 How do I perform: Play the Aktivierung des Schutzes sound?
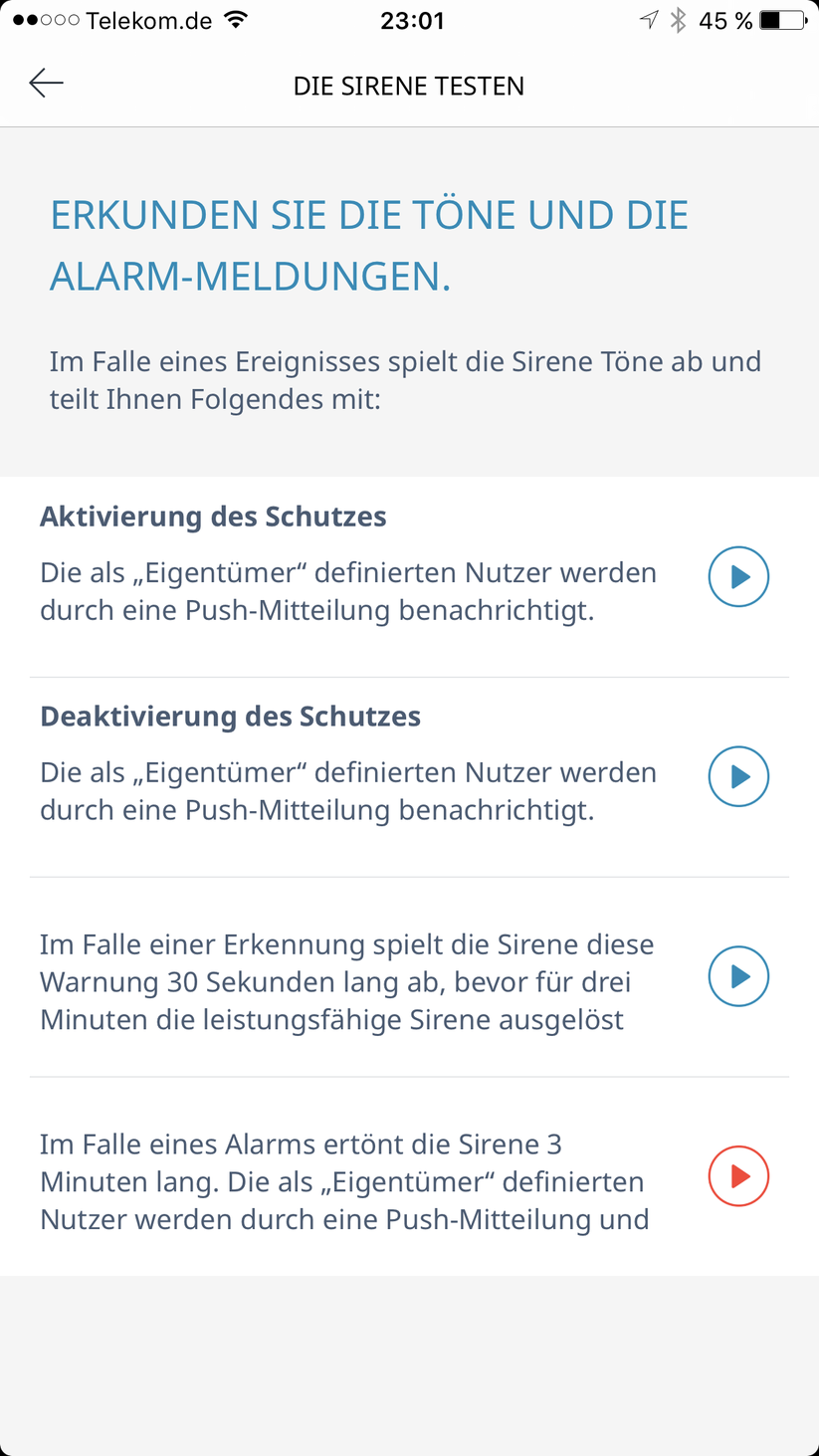[738, 576]
